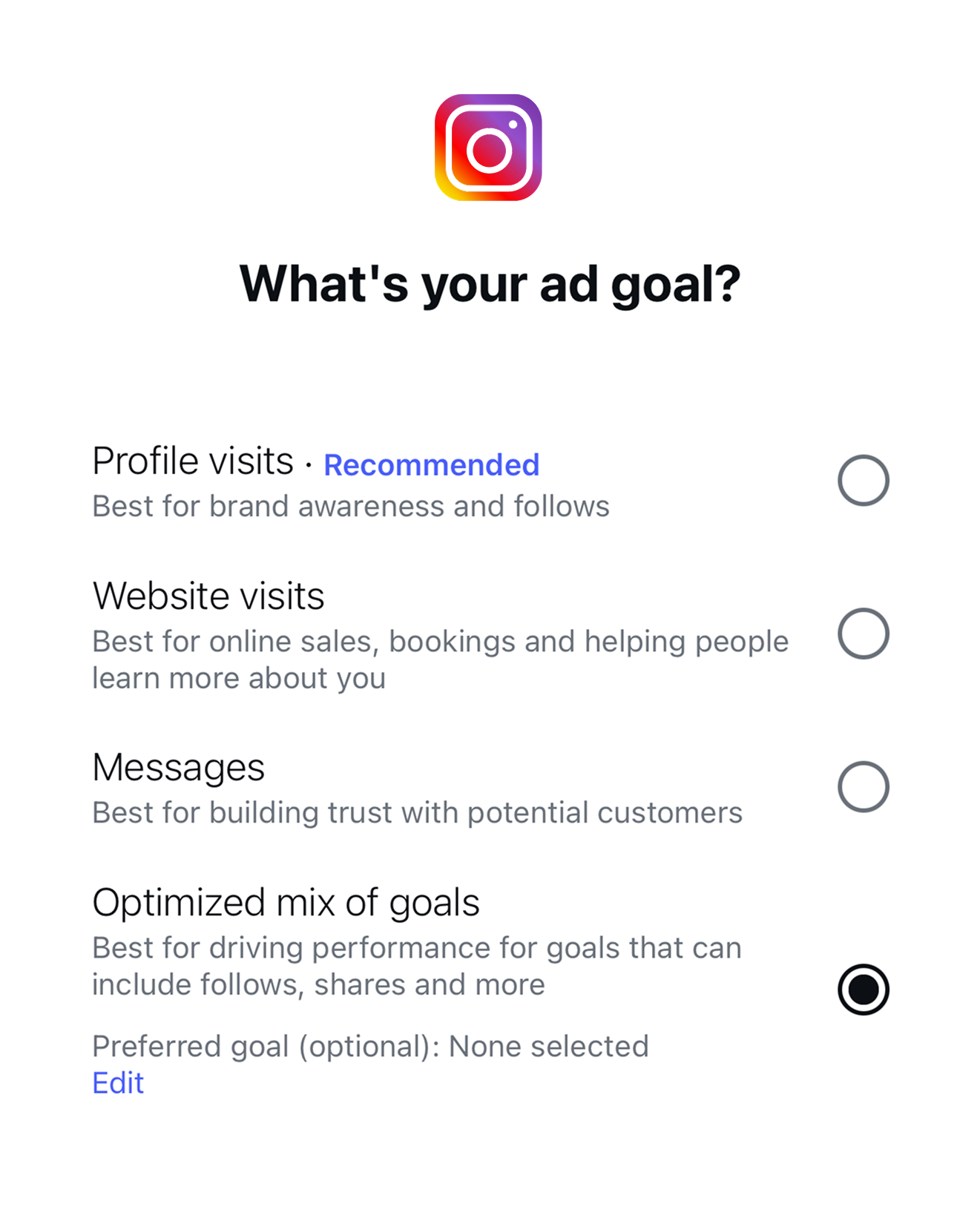This screenshot has height=1227, width=980.
Task: Select the Profile visits ad goal
Action: [863, 481]
